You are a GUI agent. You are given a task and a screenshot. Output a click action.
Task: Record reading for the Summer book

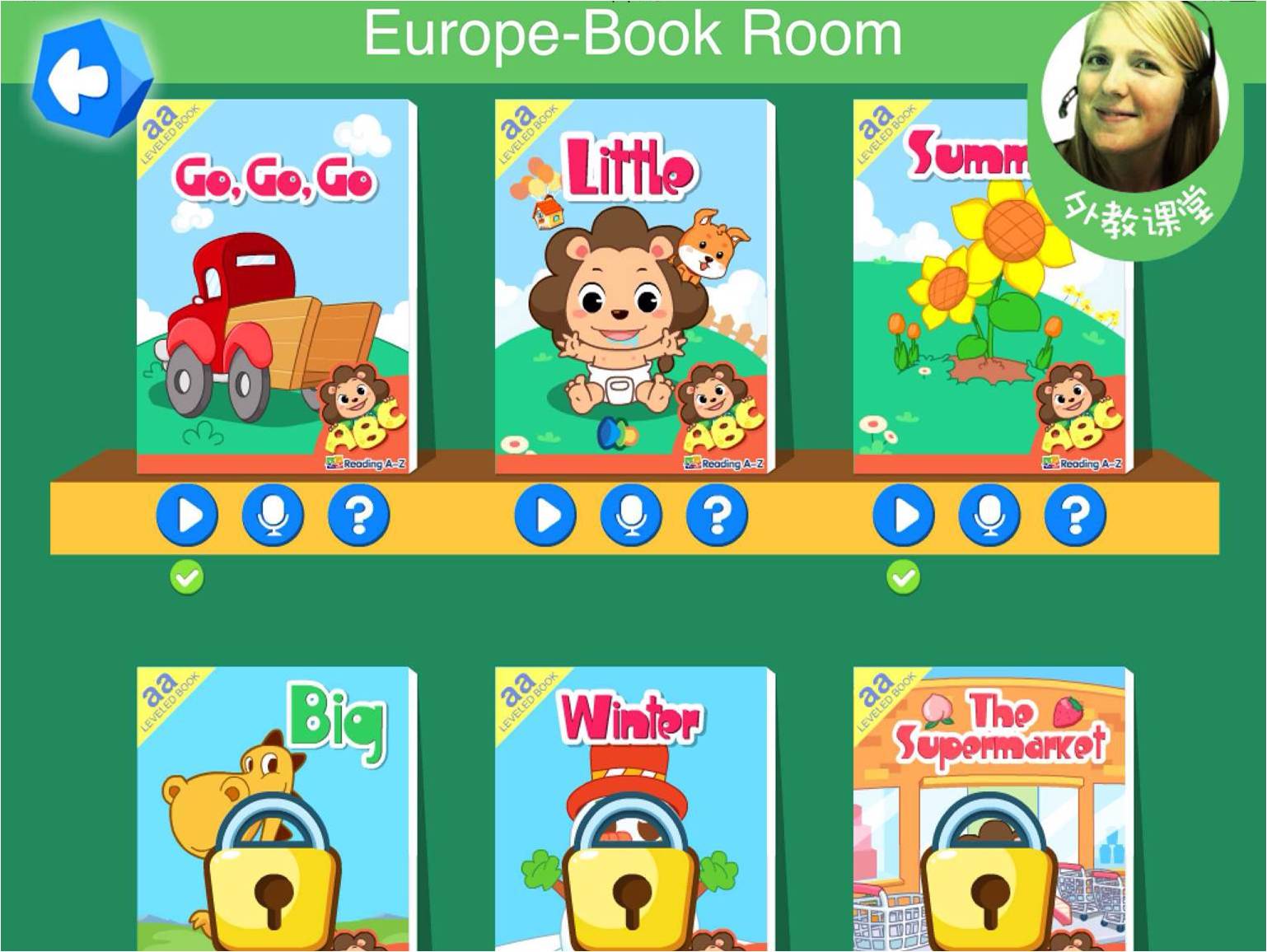(x=989, y=516)
